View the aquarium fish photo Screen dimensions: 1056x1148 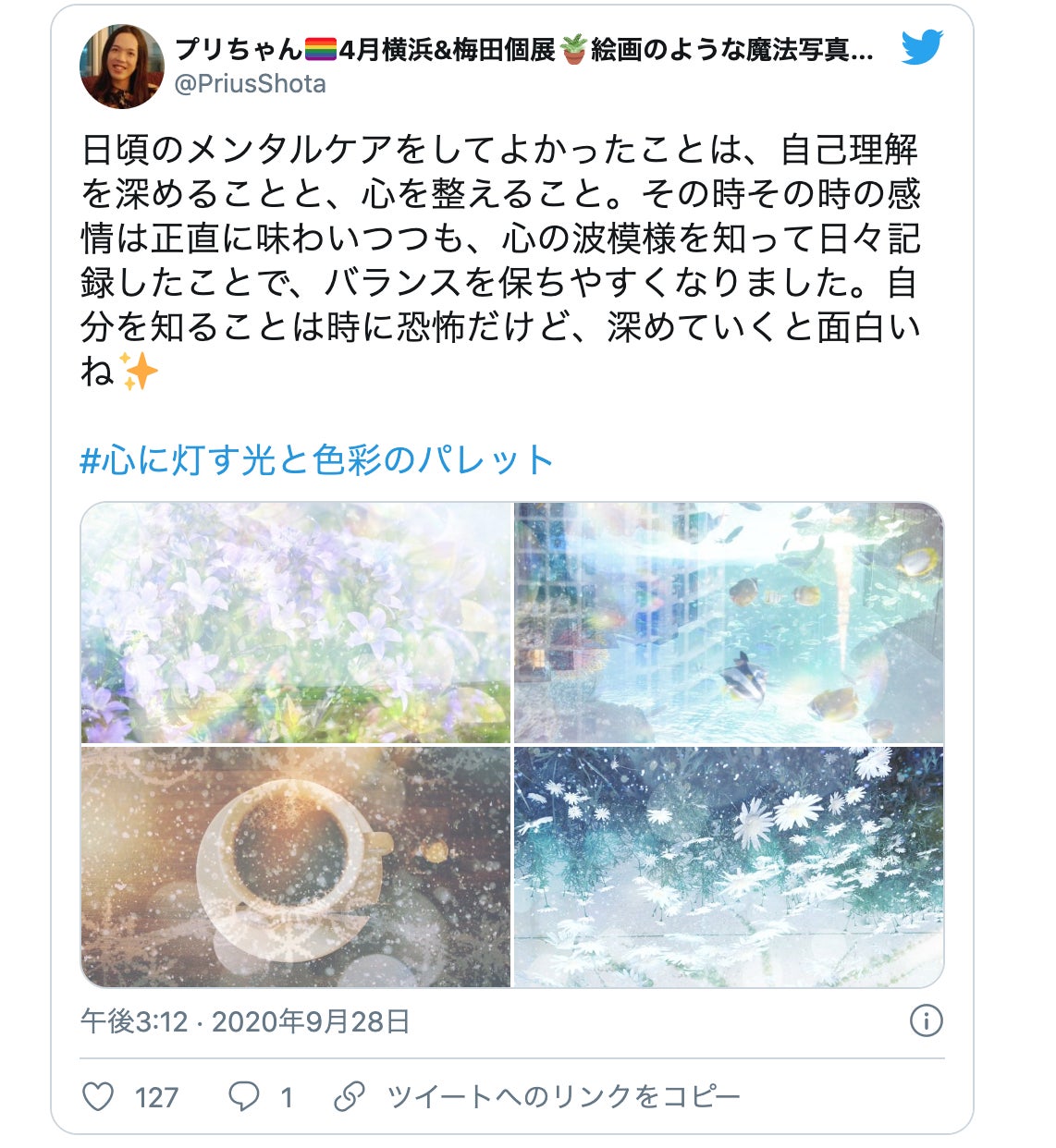729,623
